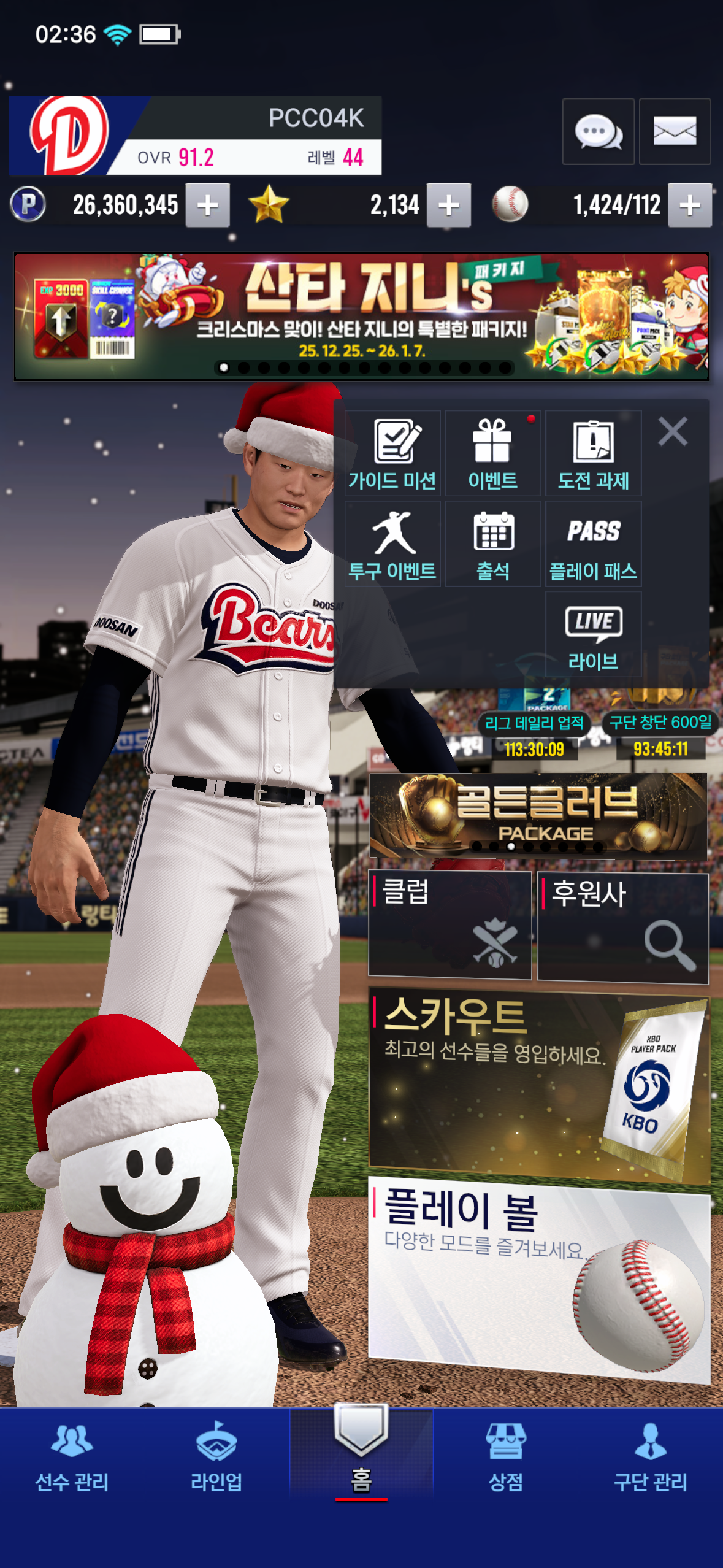Open 라이브 LIVE section
Screen dimensions: 723x1568
593,635
